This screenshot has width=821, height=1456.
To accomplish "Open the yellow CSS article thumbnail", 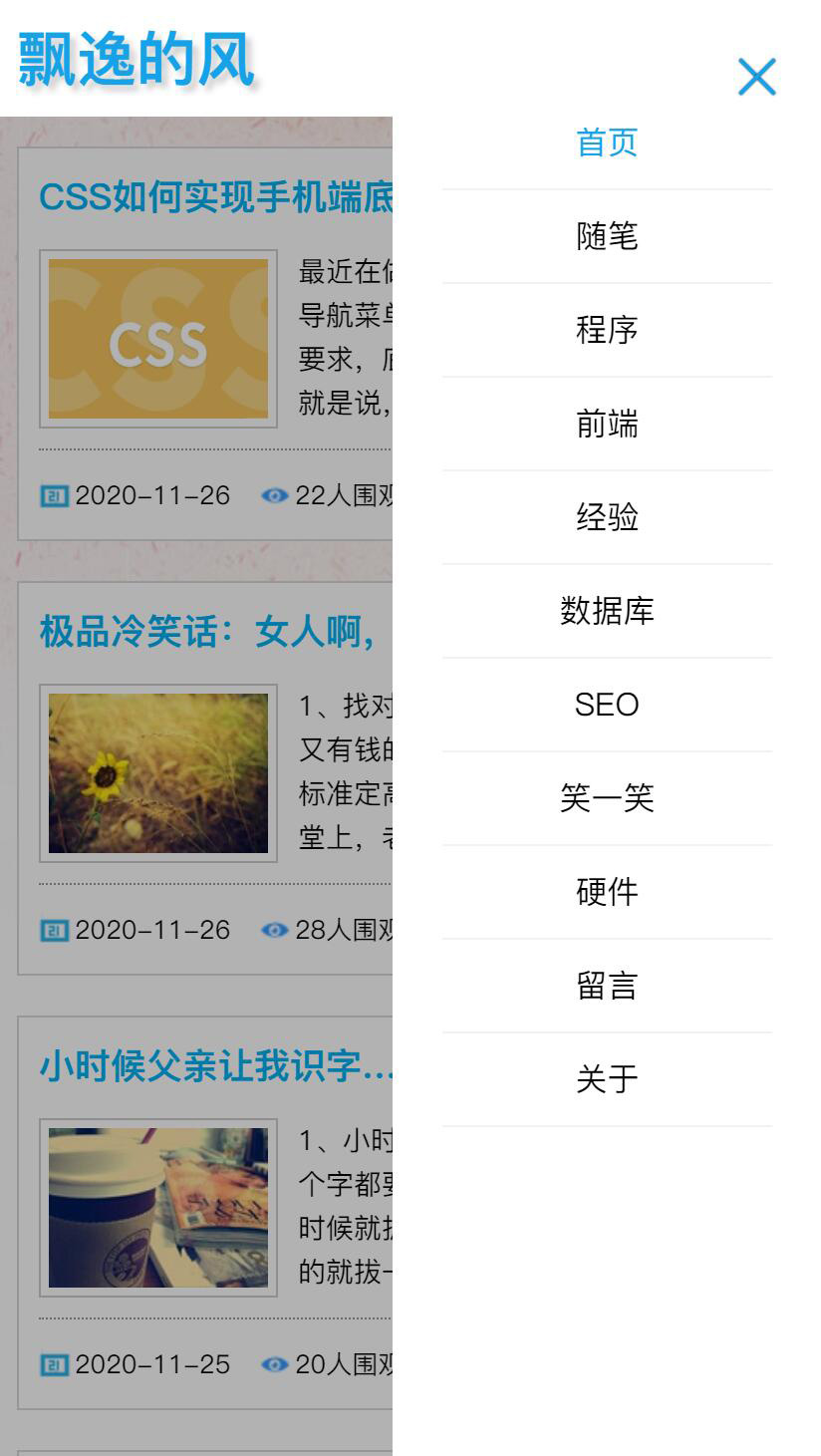I will click(158, 339).
